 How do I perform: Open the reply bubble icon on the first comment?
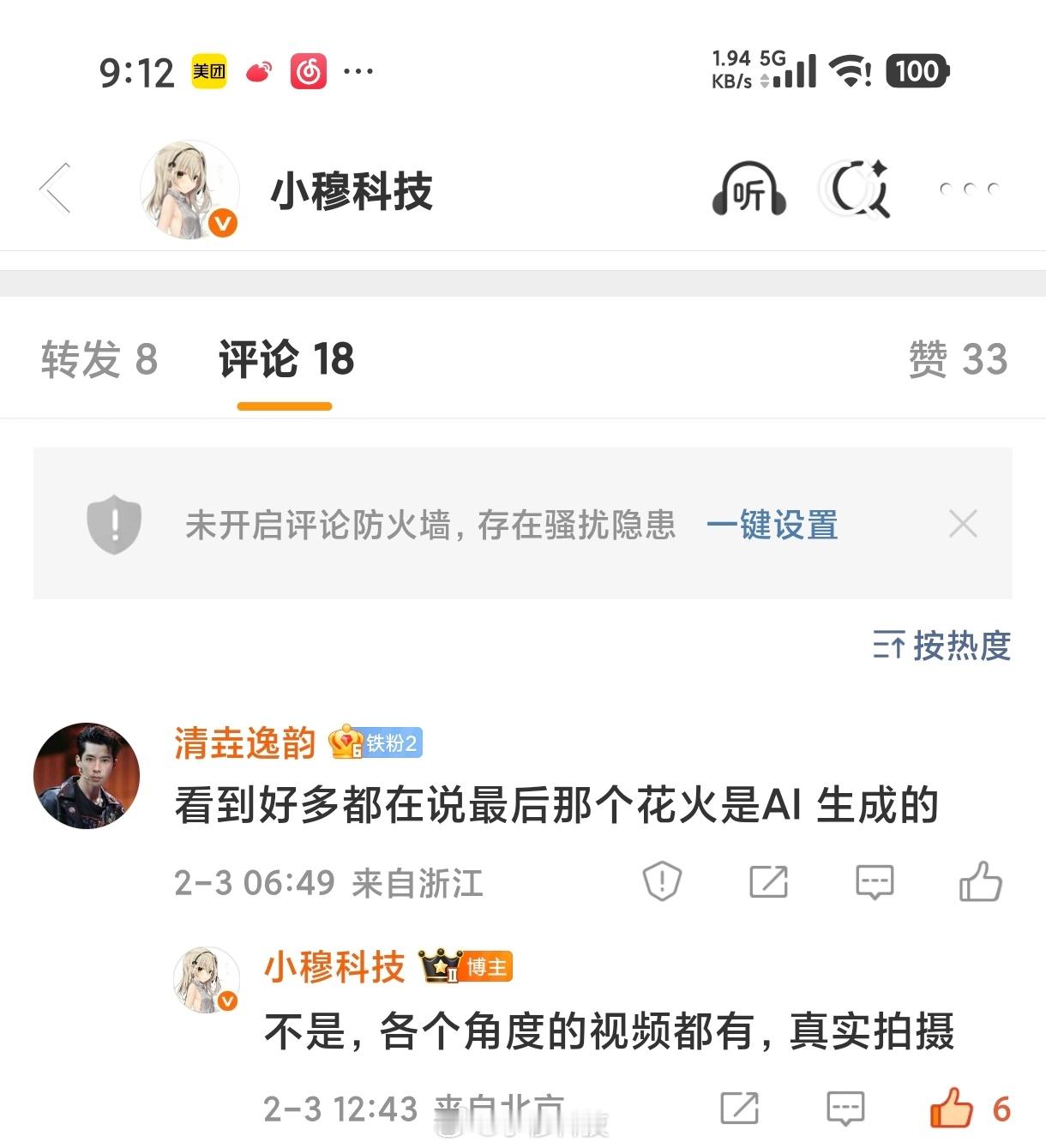[875, 881]
